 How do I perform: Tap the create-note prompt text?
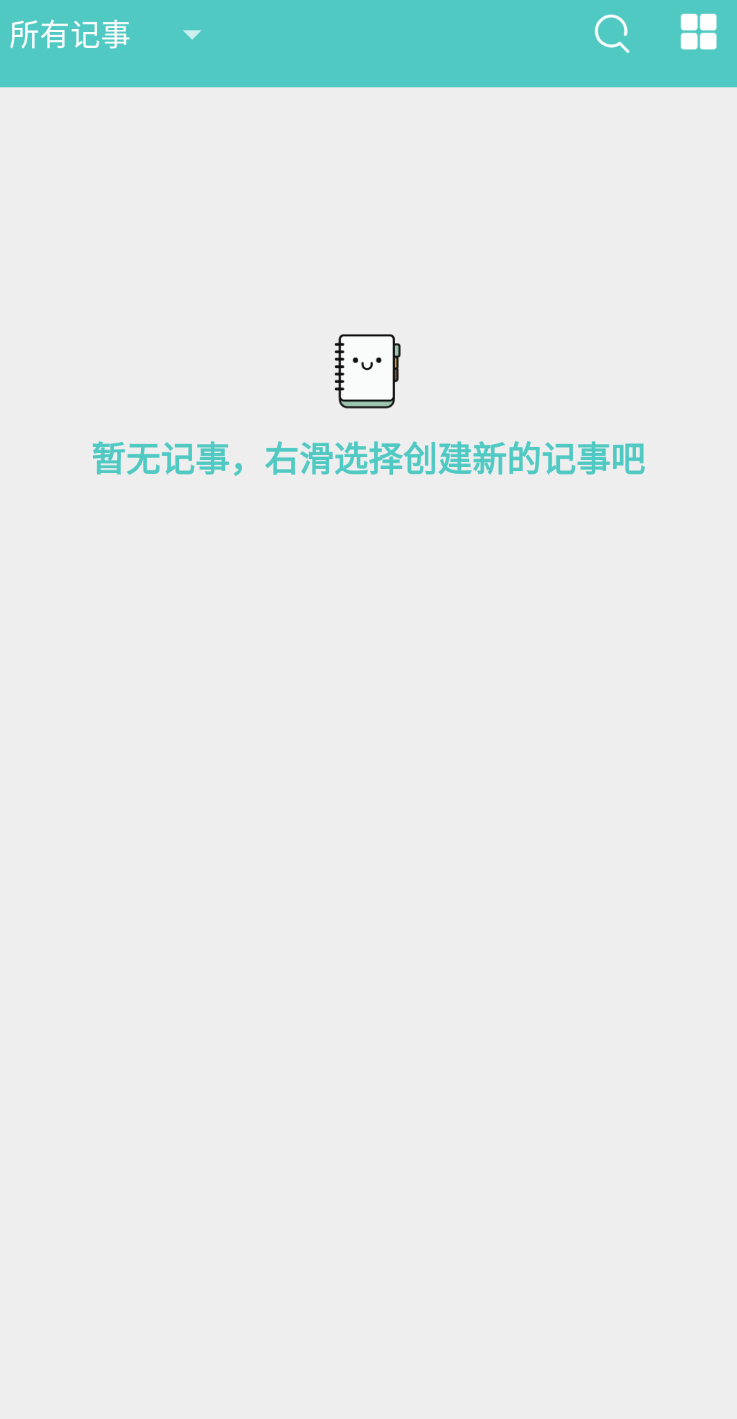(368, 458)
